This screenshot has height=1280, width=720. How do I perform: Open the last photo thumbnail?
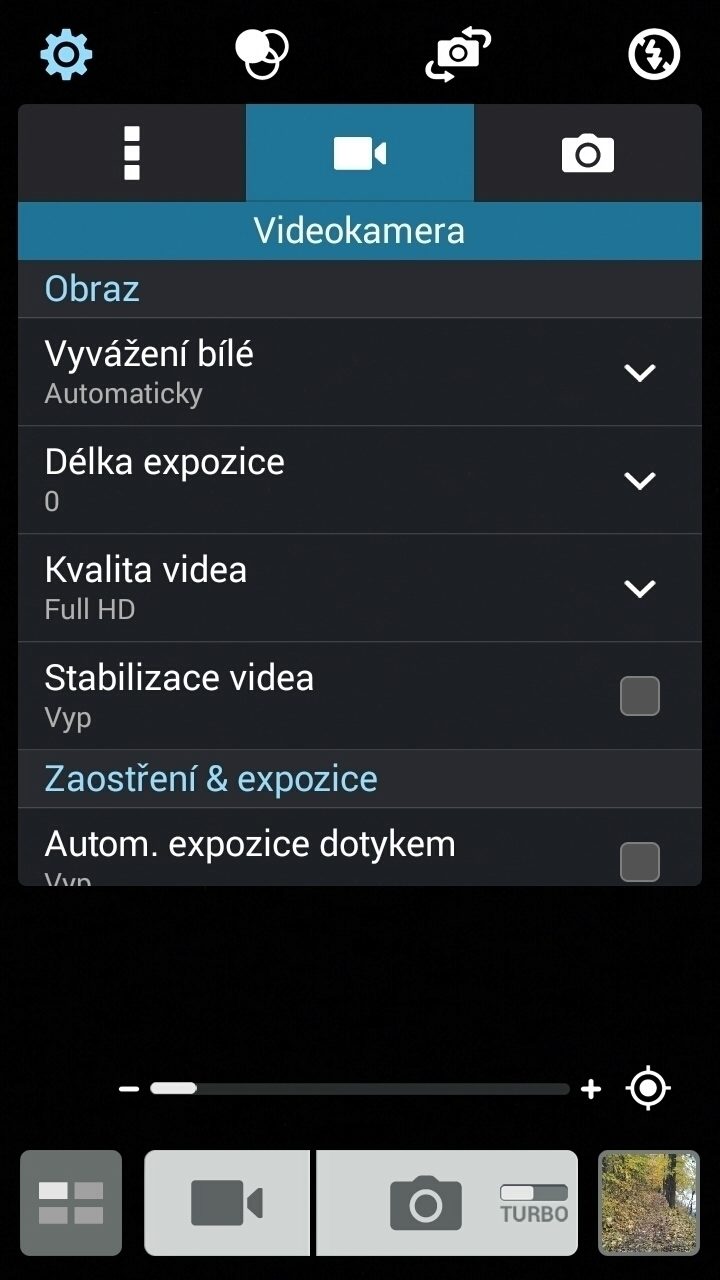(x=649, y=1203)
